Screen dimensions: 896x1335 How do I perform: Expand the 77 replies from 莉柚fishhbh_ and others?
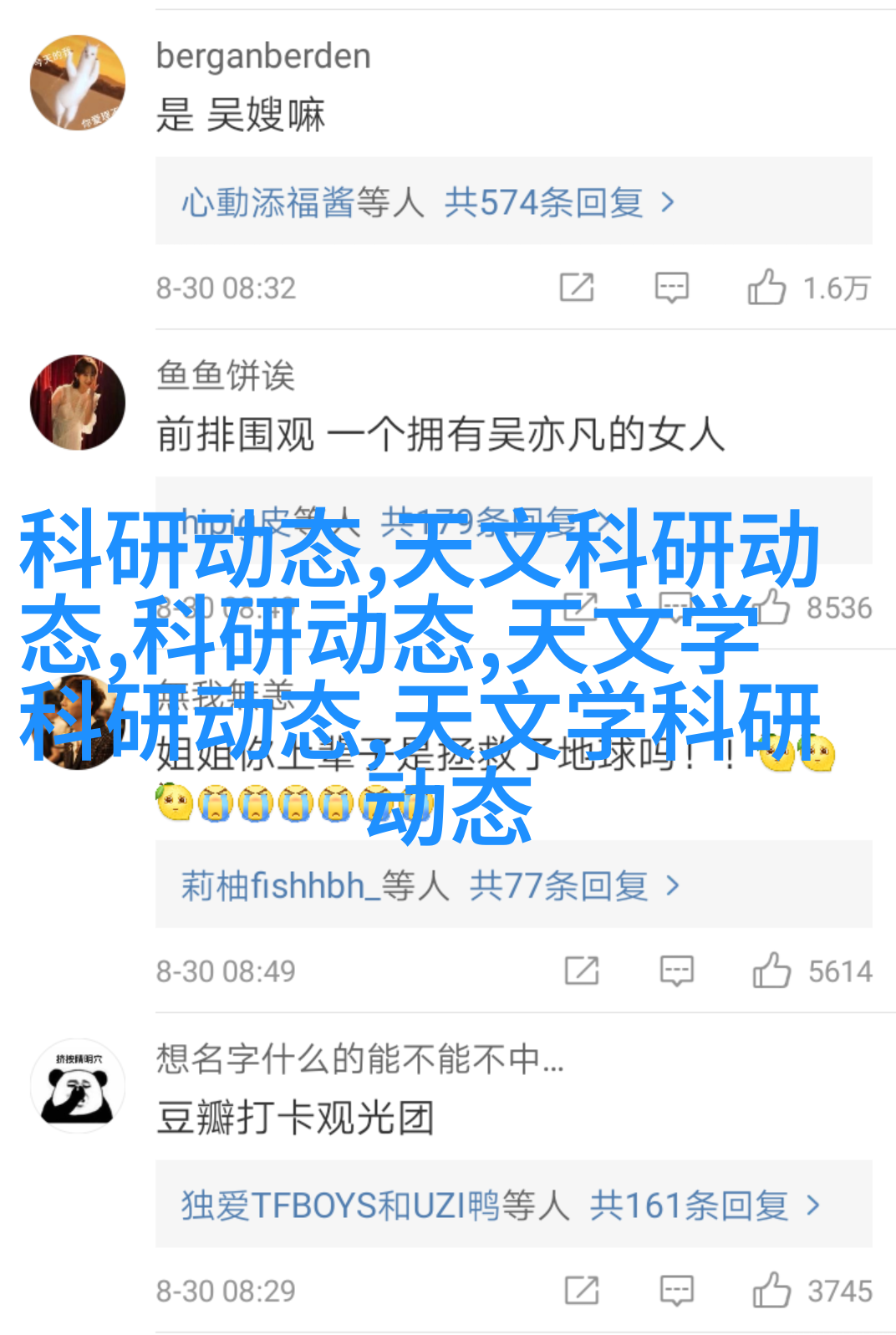(430, 886)
